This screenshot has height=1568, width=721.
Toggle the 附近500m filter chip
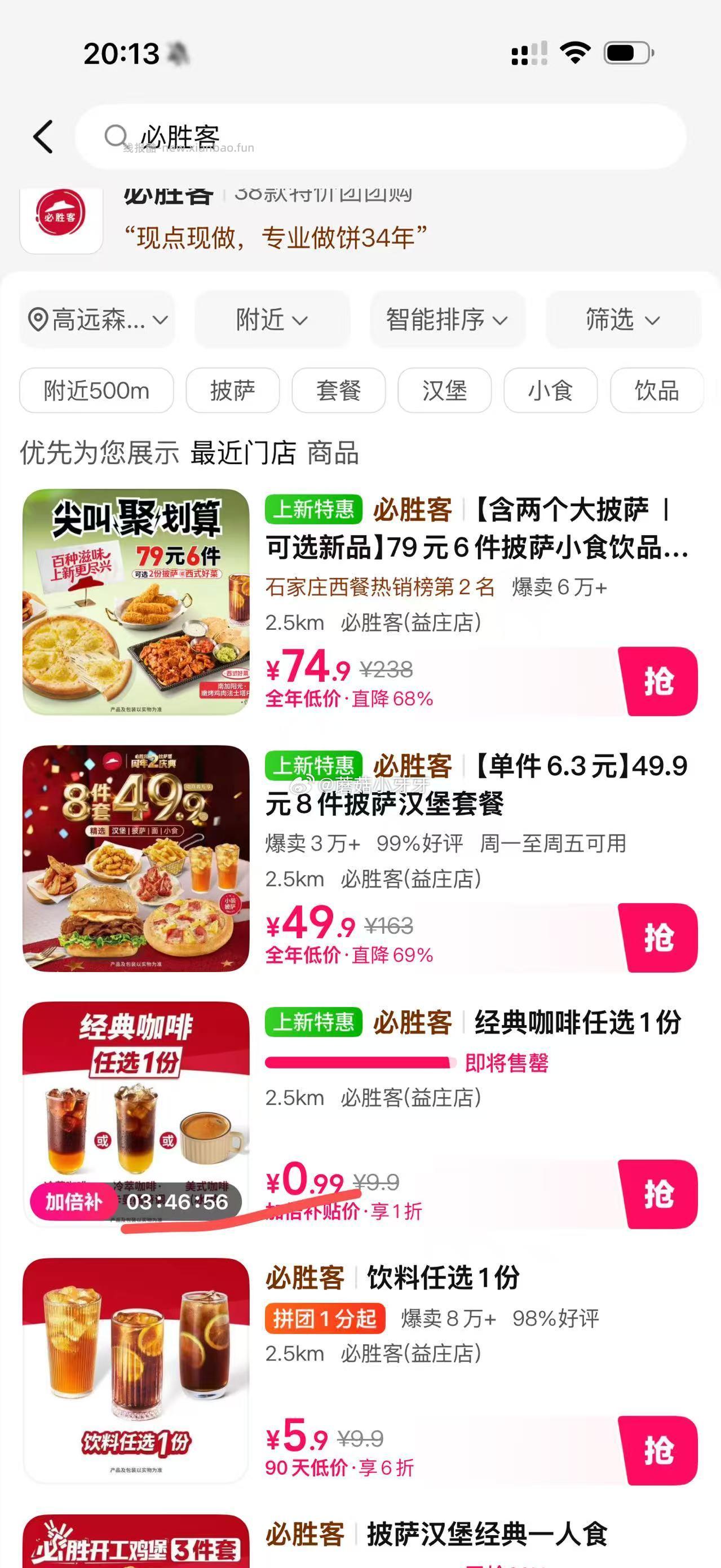point(96,391)
